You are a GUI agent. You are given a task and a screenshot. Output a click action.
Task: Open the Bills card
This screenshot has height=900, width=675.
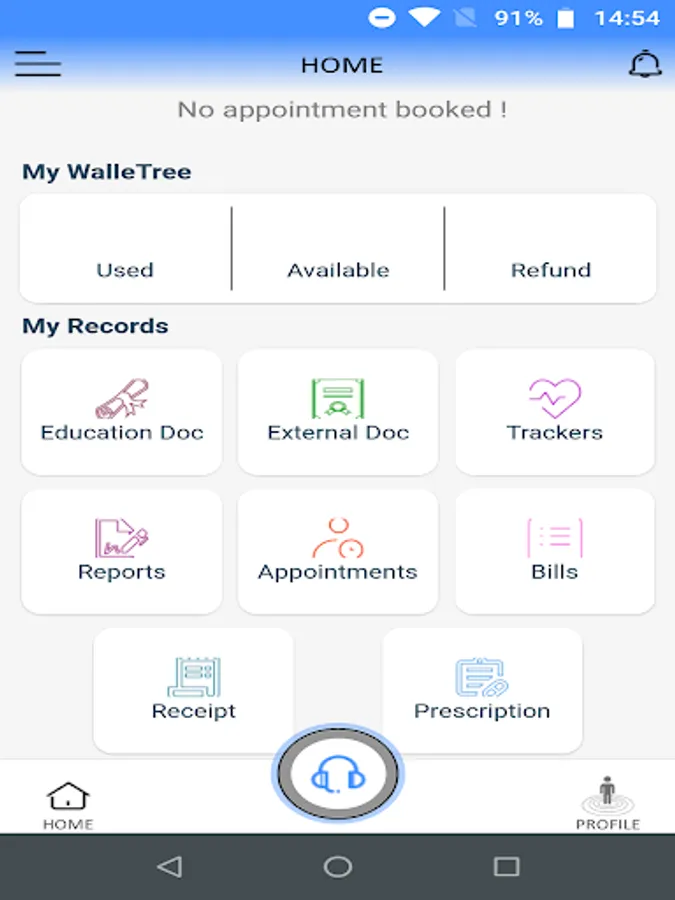click(555, 552)
